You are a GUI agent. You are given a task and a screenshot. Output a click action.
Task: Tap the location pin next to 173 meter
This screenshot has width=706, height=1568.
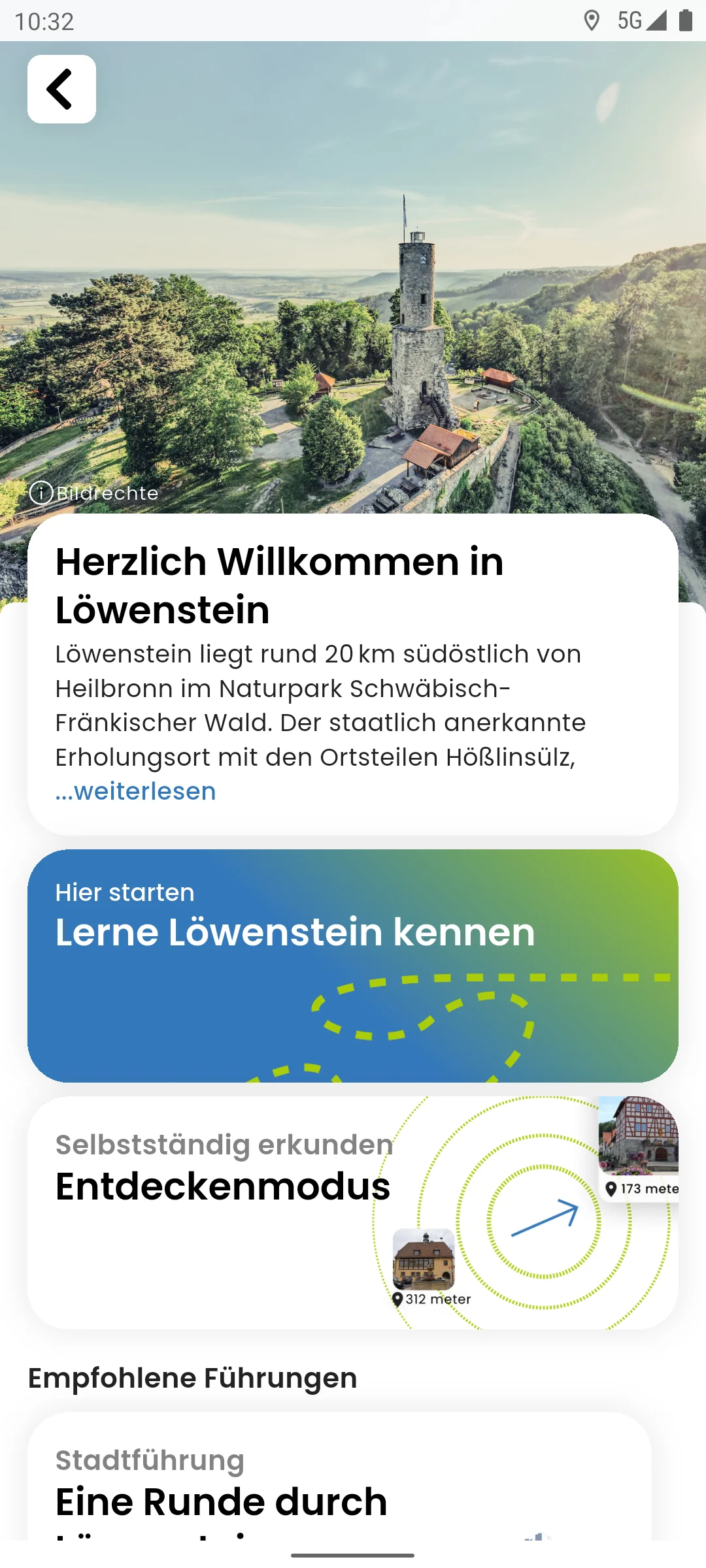tap(611, 1188)
